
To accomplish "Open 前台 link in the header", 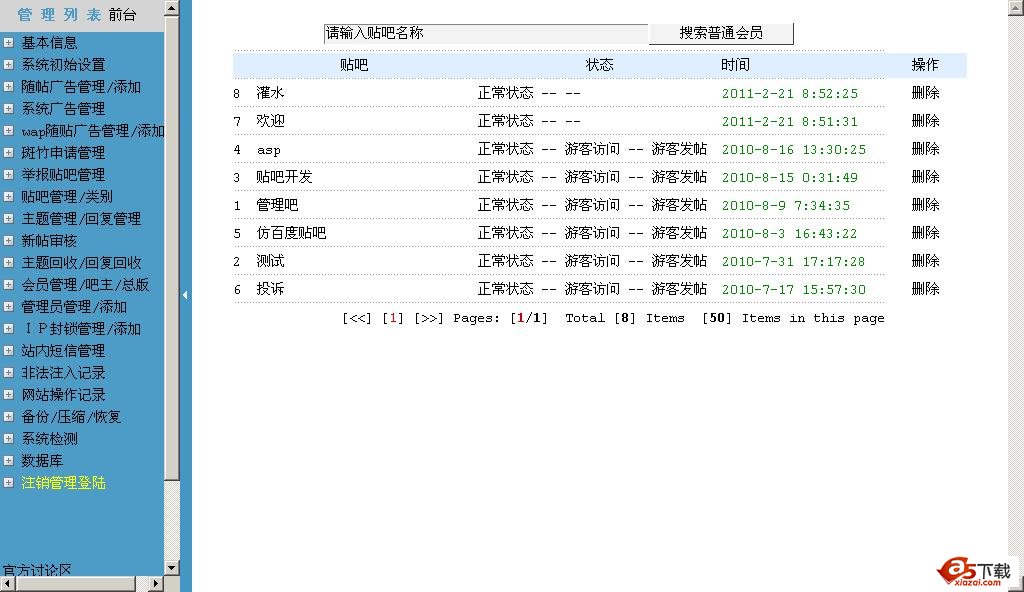I will 122,15.
